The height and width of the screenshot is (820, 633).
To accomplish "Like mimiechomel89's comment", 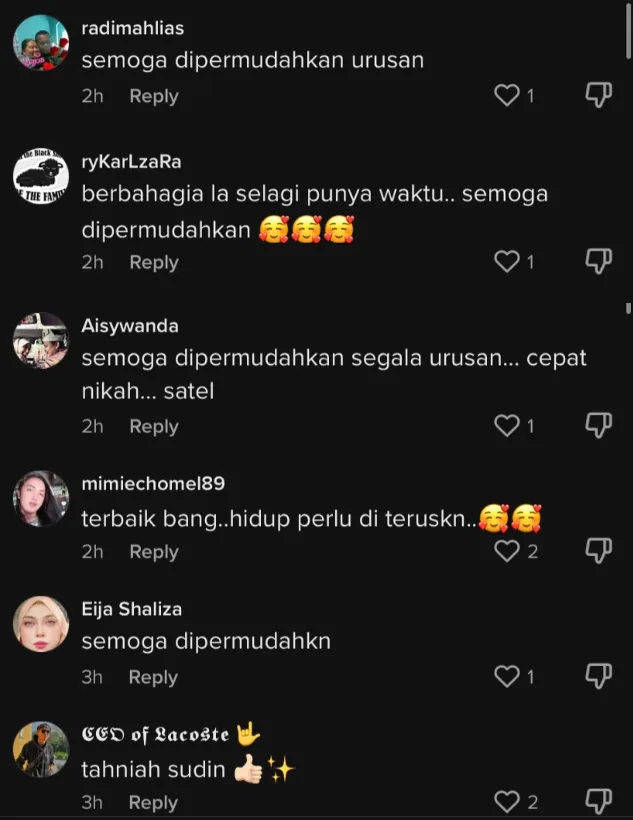I will click(508, 551).
